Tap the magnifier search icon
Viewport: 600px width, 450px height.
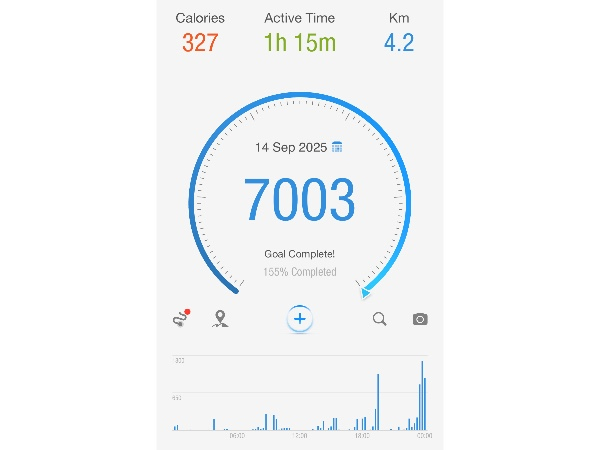tap(379, 319)
